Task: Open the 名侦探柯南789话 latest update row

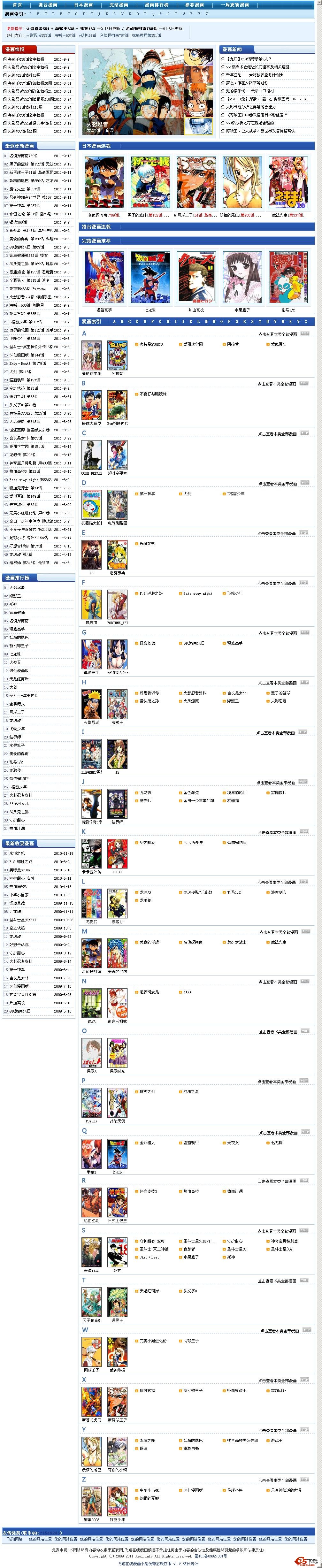Action: tap(24, 156)
